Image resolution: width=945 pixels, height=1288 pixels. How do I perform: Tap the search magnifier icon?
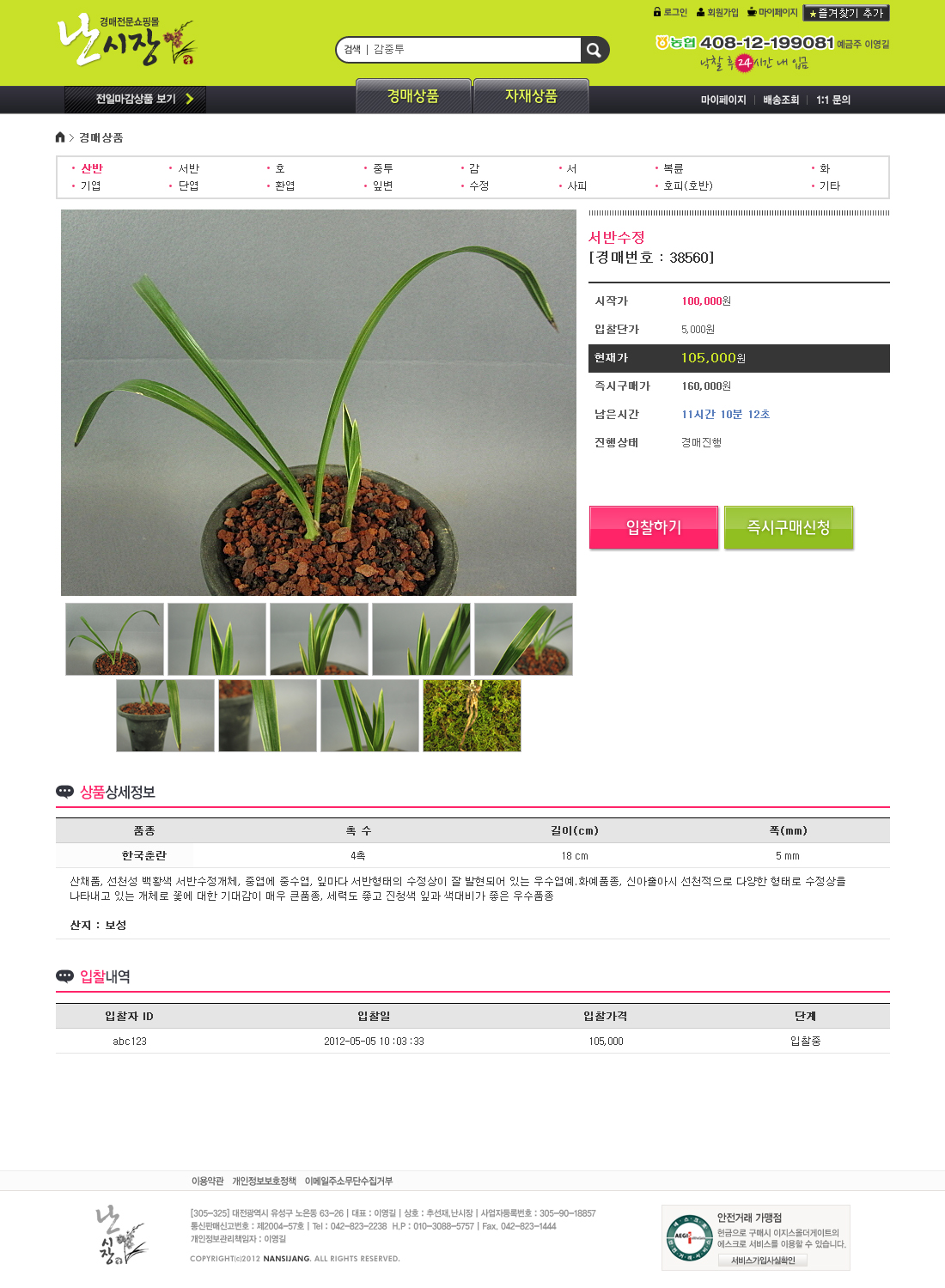pyautogui.click(x=594, y=50)
